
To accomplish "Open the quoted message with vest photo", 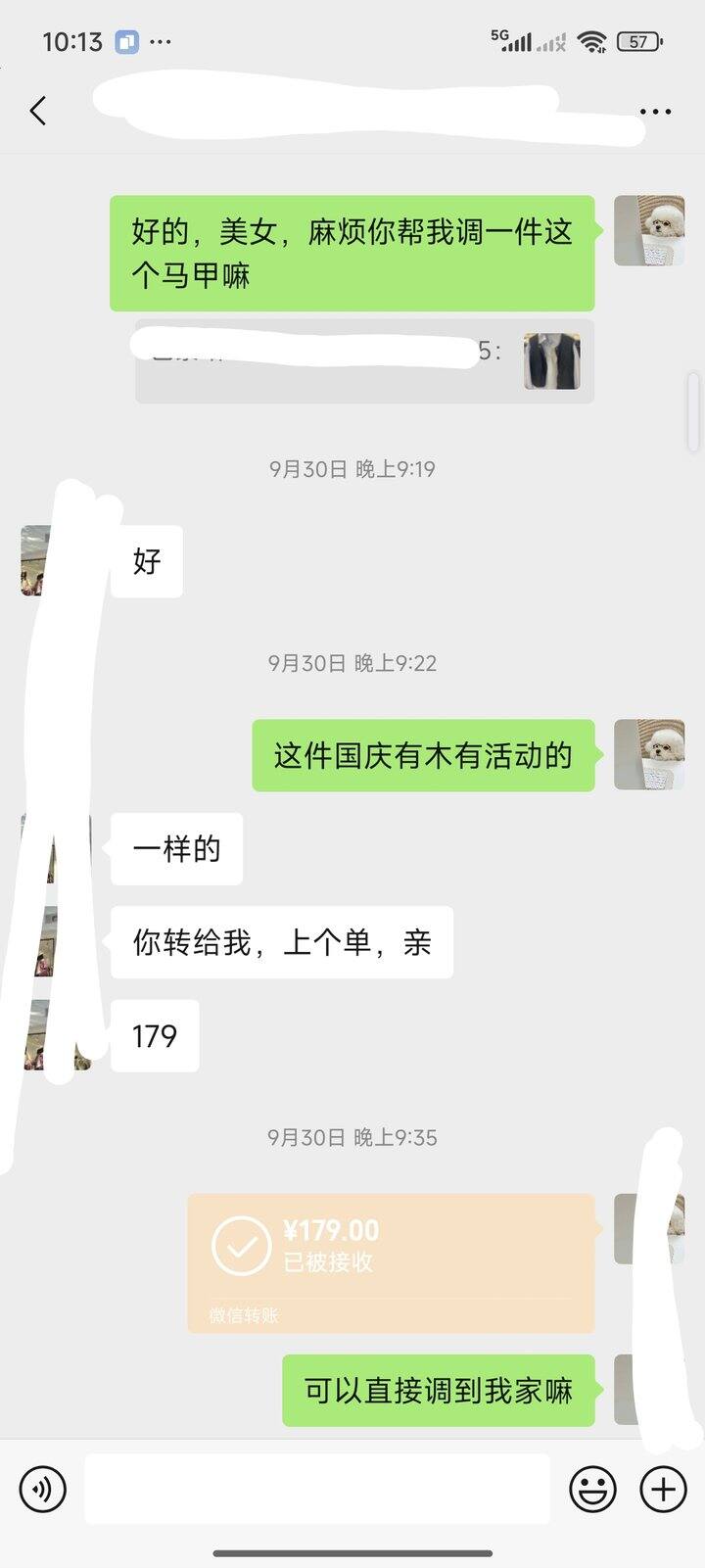I will click(x=364, y=361).
